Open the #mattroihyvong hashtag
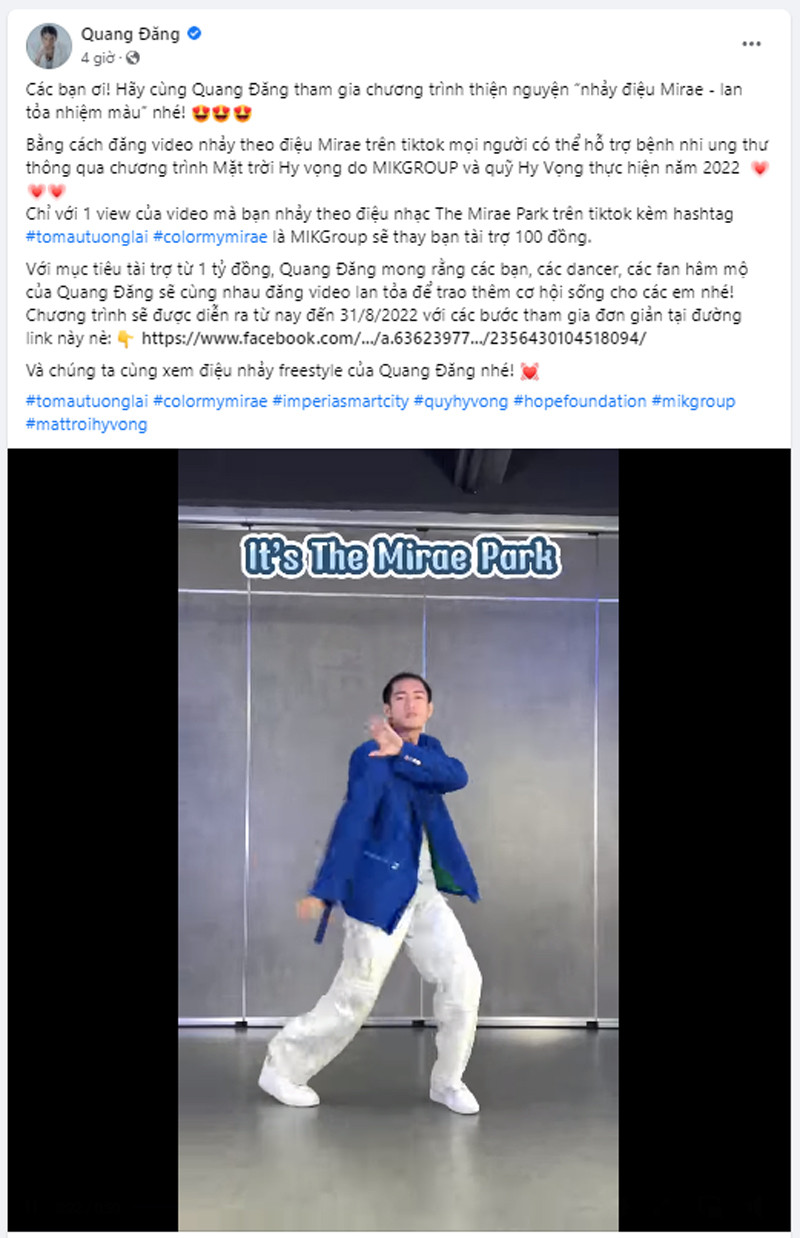 [x=87, y=424]
